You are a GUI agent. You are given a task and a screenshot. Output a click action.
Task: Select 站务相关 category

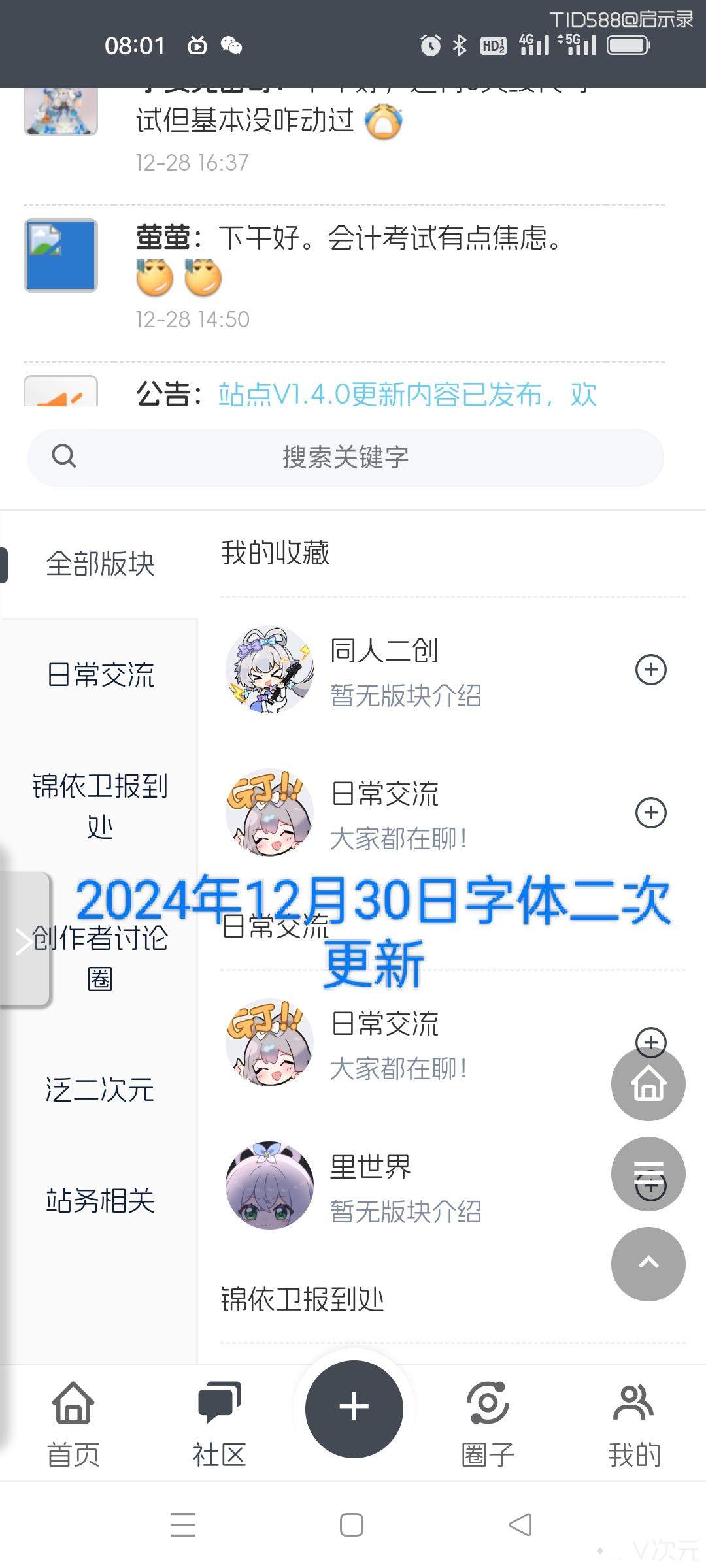click(x=100, y=1201)
